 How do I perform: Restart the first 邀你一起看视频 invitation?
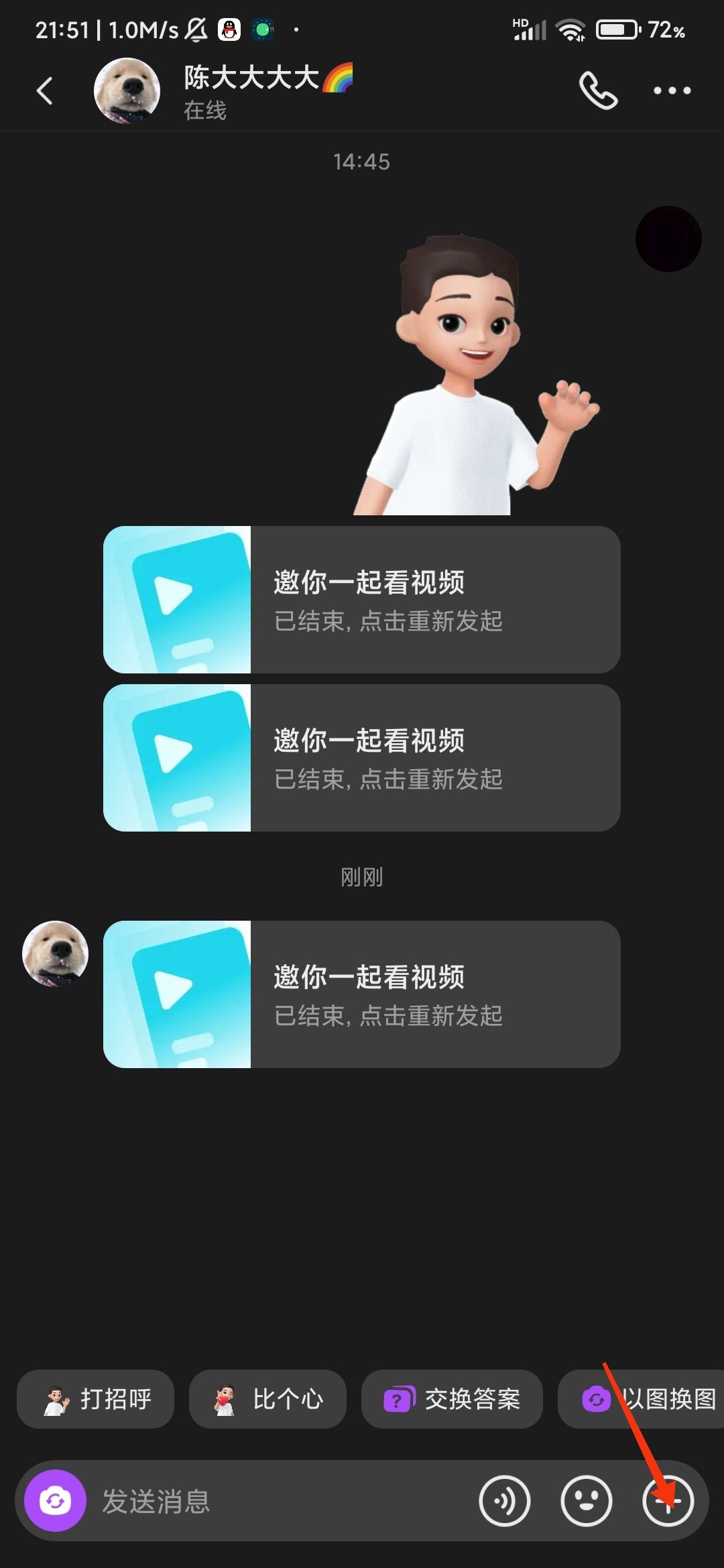point(362,600)
